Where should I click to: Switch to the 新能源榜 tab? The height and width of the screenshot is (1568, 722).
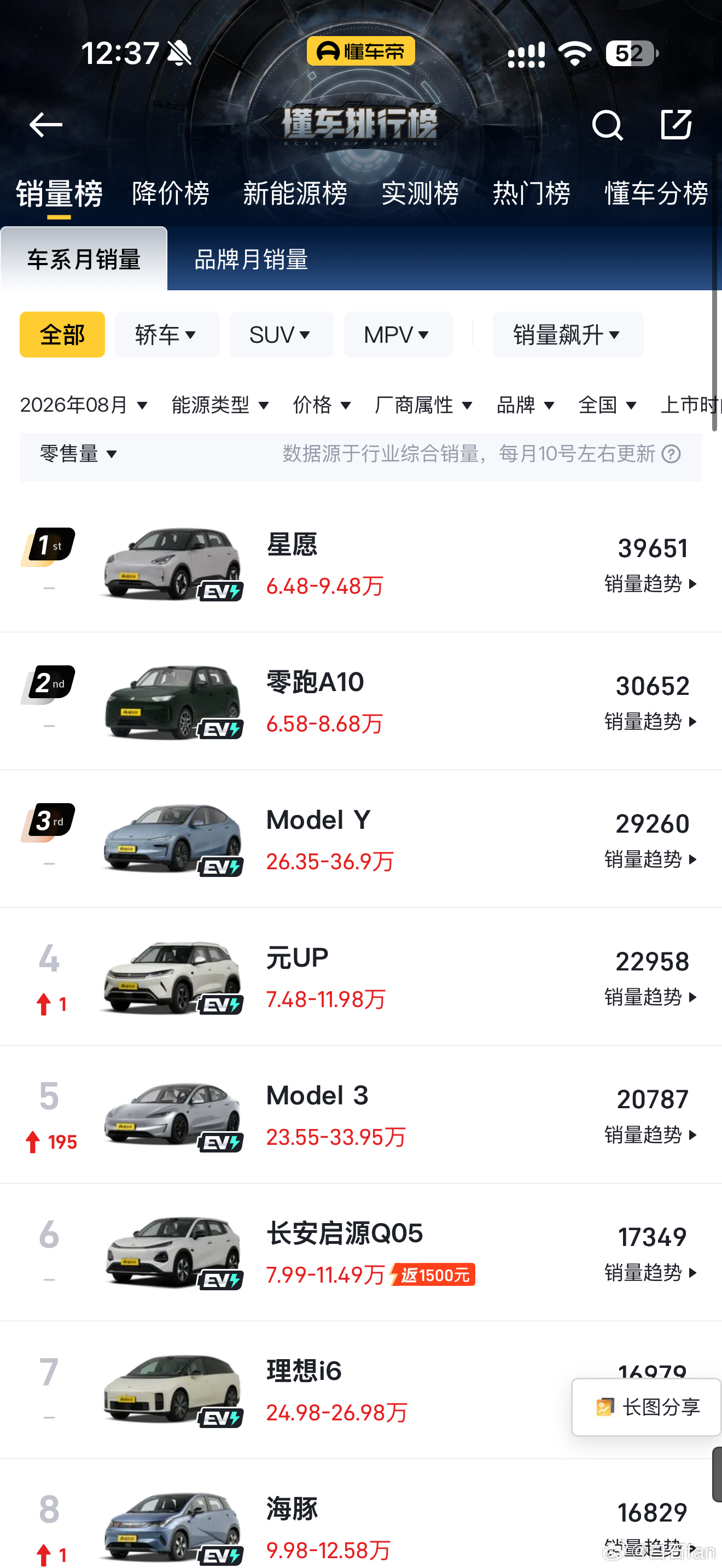(x=295, y=194)
